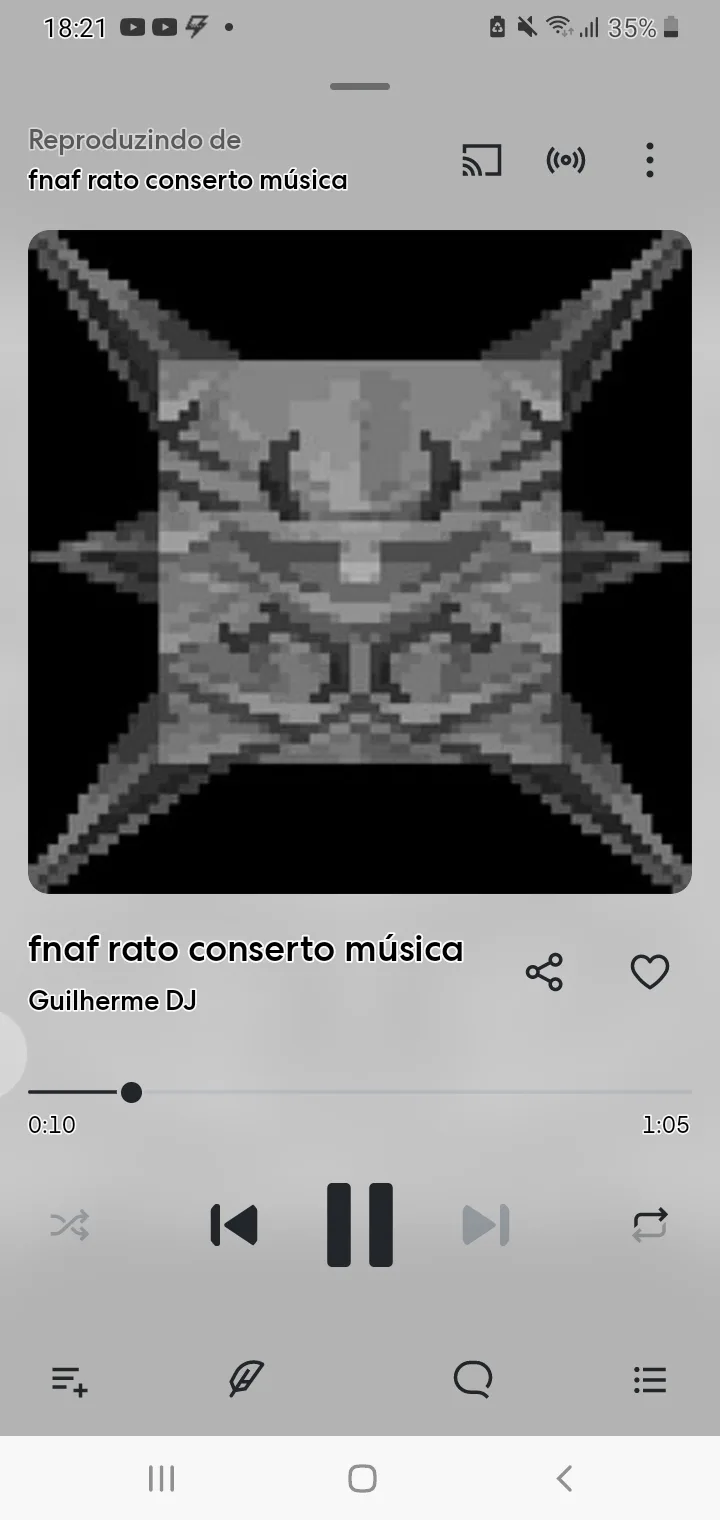The image size is (720, 1520).
Task: Open the three-dot overflow menu
Action: 650,160
